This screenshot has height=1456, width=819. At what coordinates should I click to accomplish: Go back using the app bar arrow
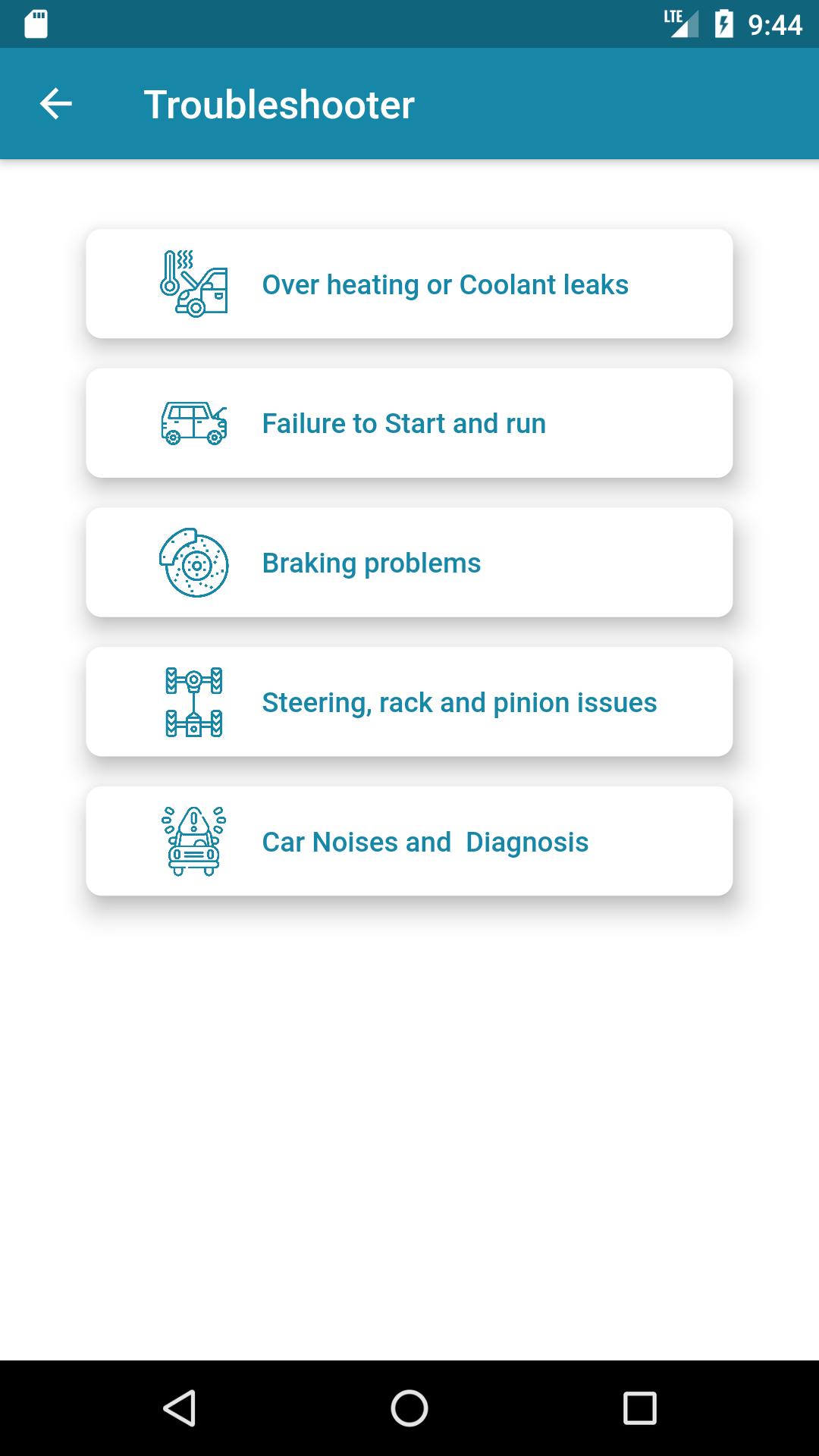pyautogui.click(x=55, y=104)
